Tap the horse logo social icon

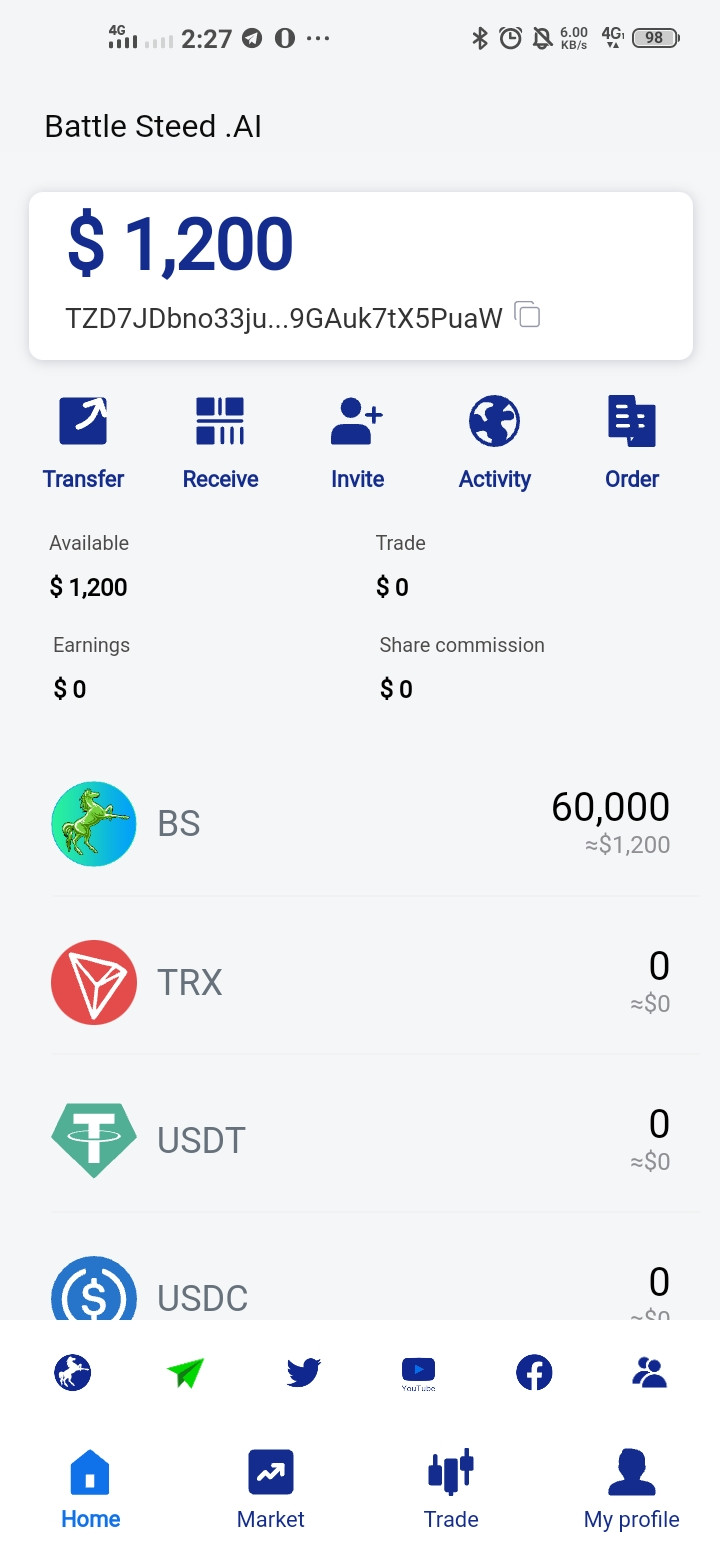pyautogui.click(x=72, y=1371)
